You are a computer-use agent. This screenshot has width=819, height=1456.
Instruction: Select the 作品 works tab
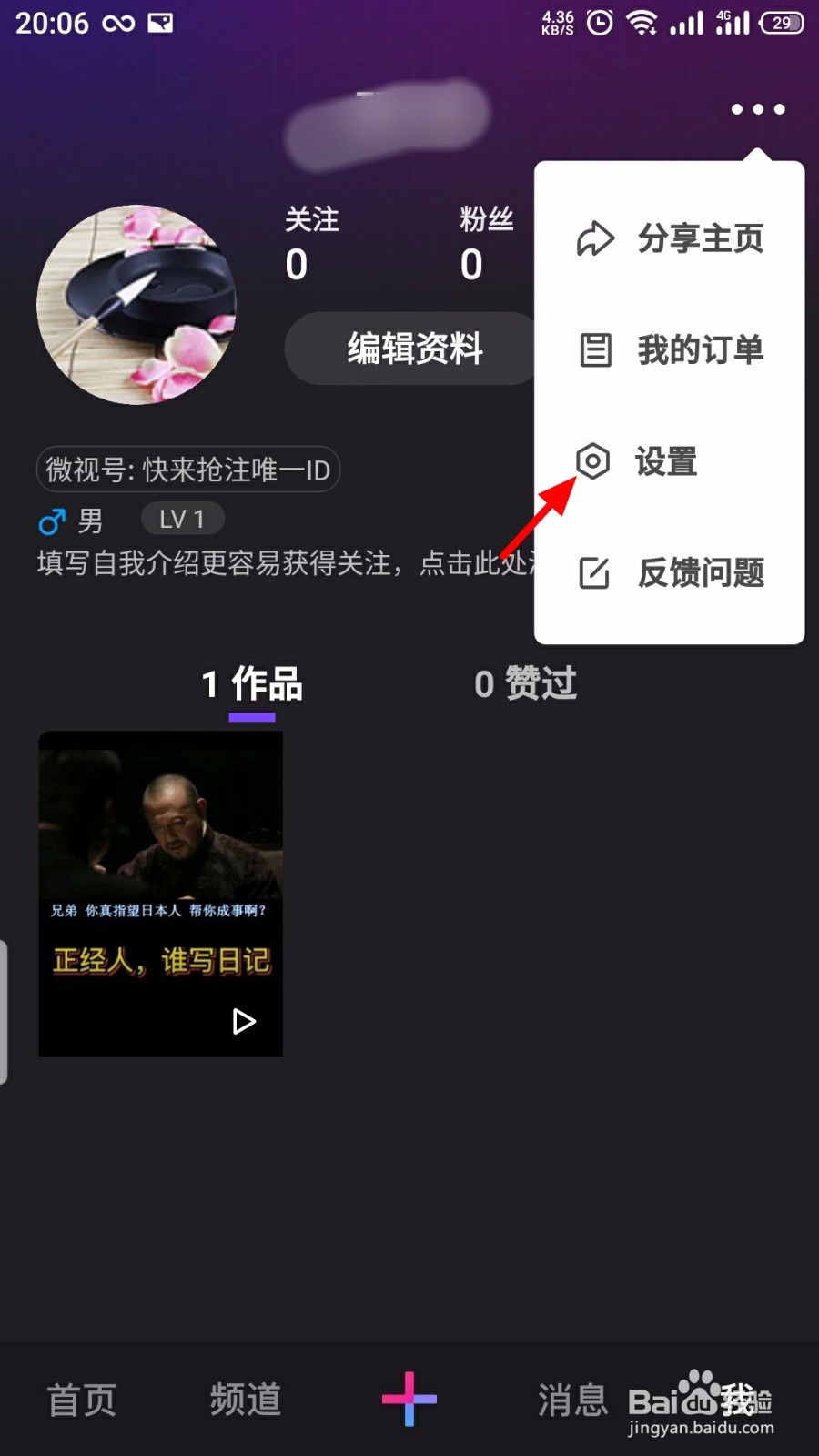click(252, 684)
